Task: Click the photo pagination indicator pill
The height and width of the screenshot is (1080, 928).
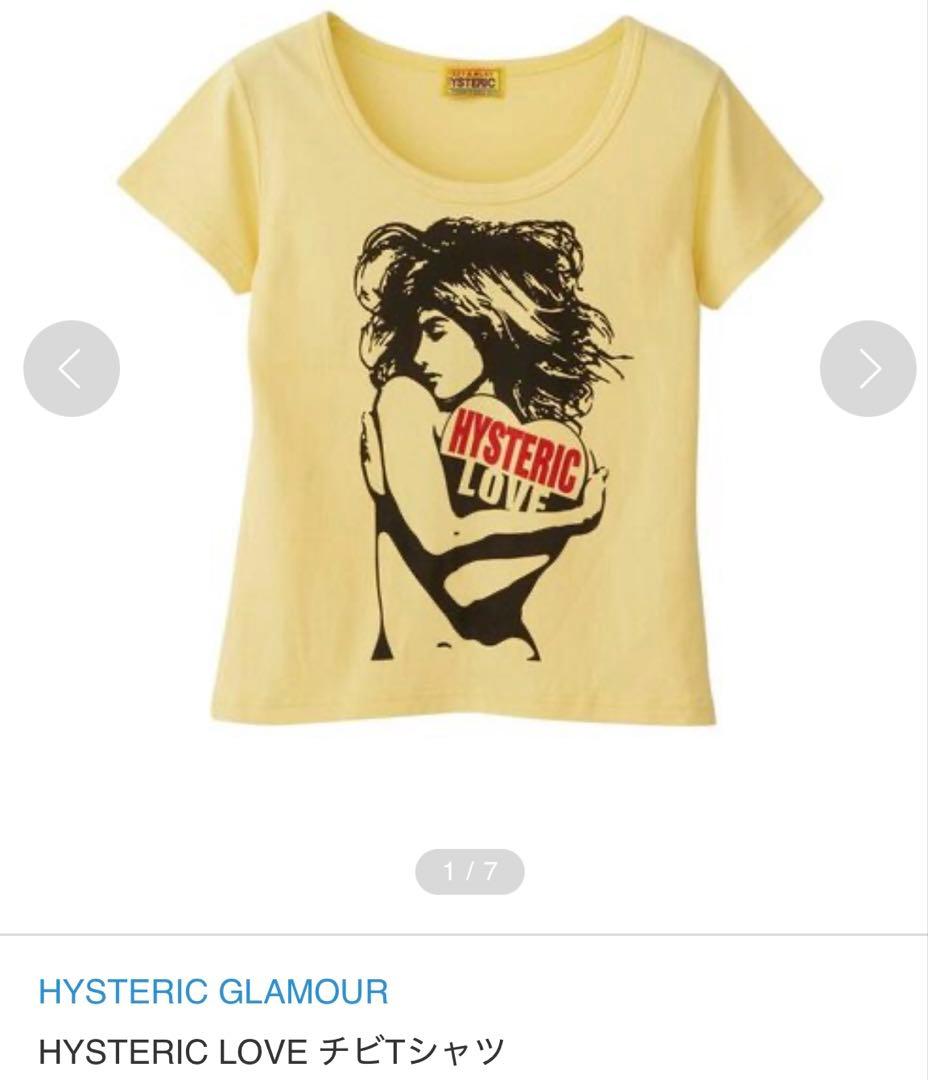Action: 472,869
